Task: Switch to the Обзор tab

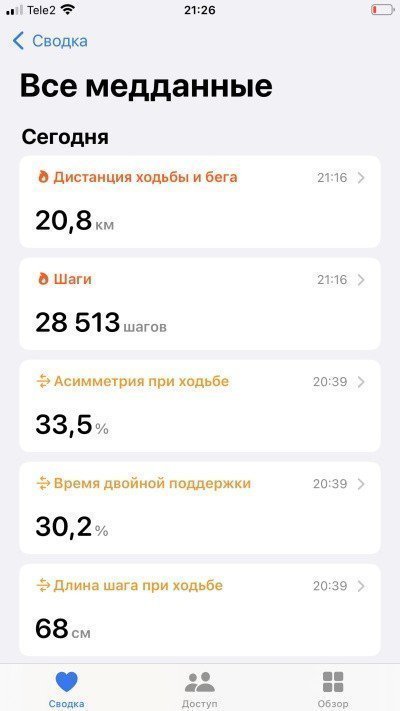Action: pyautogui.click(x=333, y=689)
